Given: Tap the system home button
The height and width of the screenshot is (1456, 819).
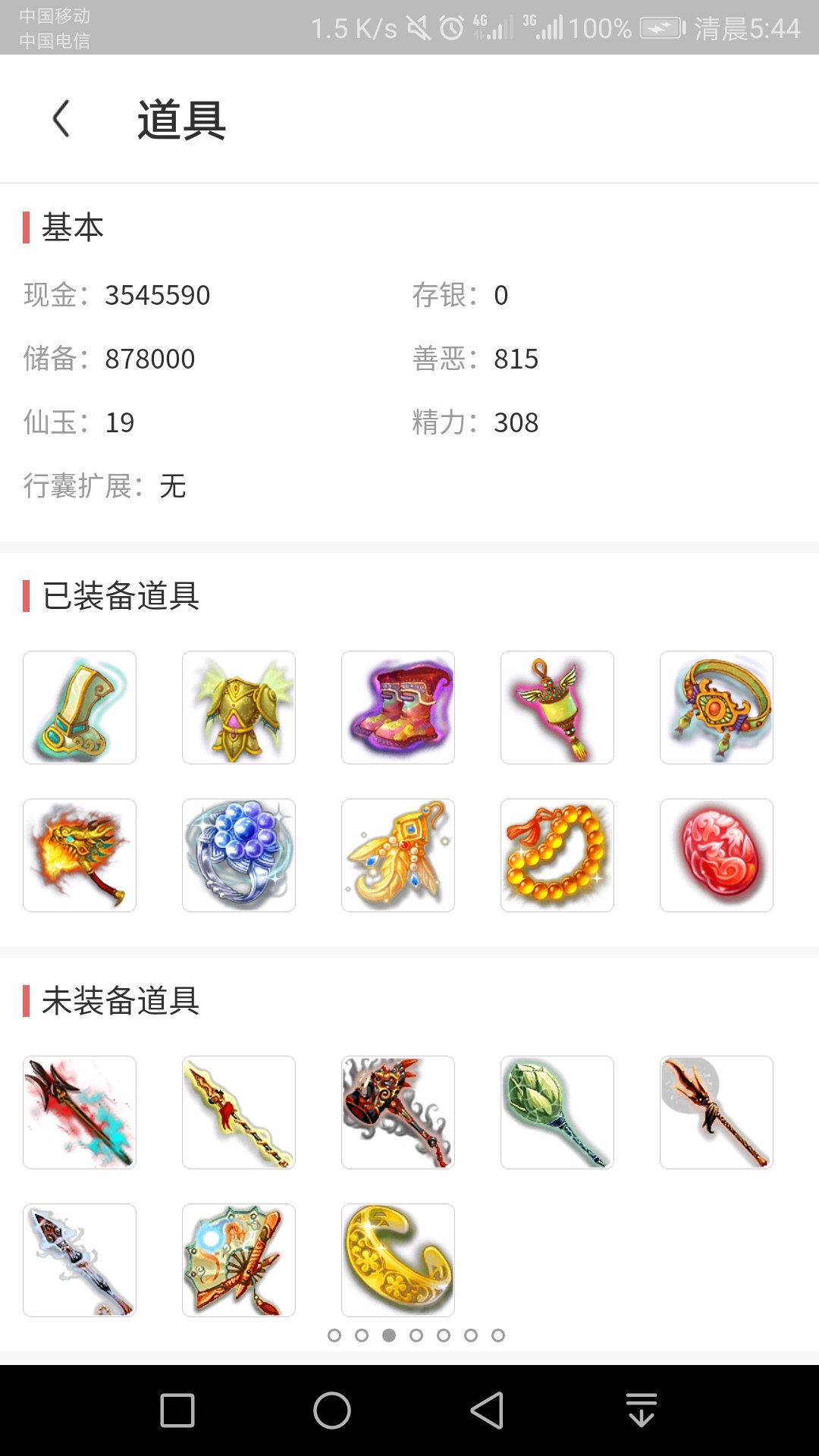Looking at the screenshot, I should [x=332, y=1410].
